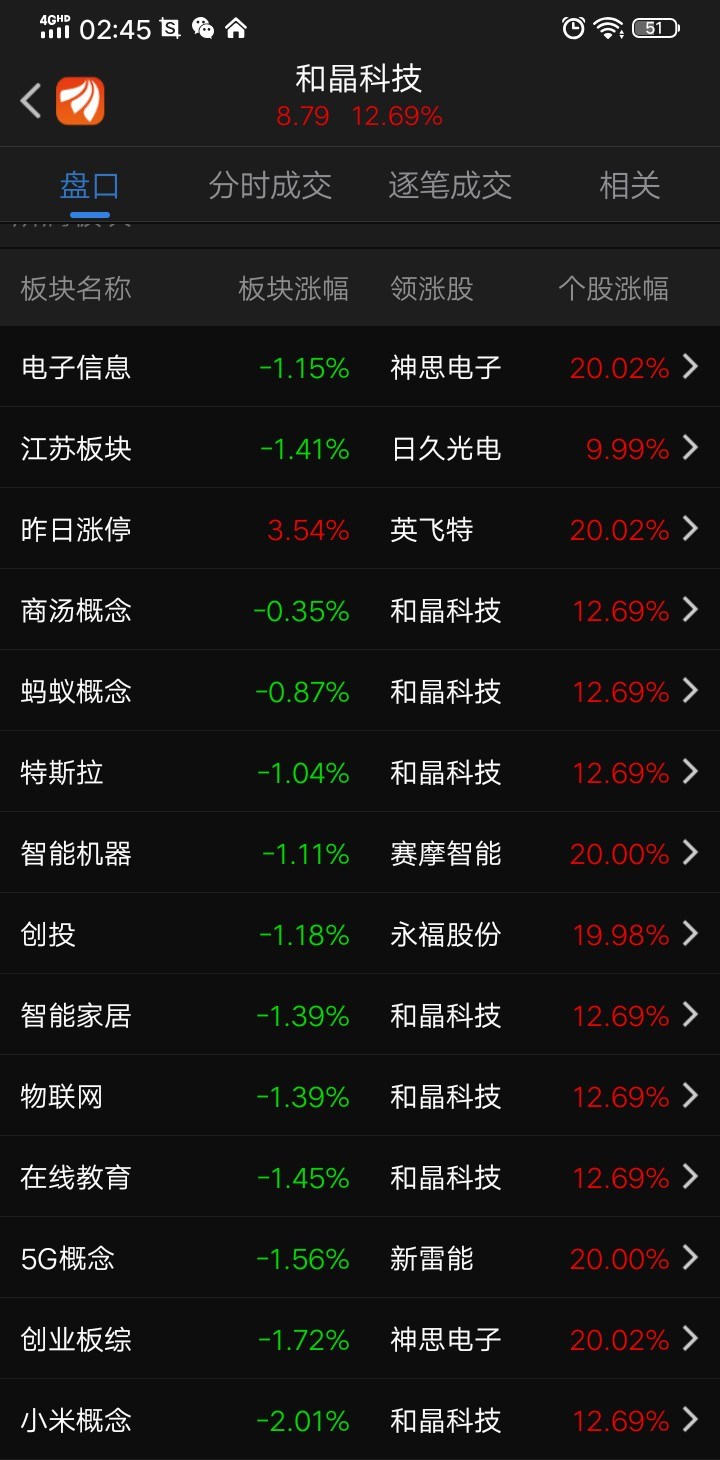Open the 相关 tab
720x1460 pixels.
tap(629, 185)
